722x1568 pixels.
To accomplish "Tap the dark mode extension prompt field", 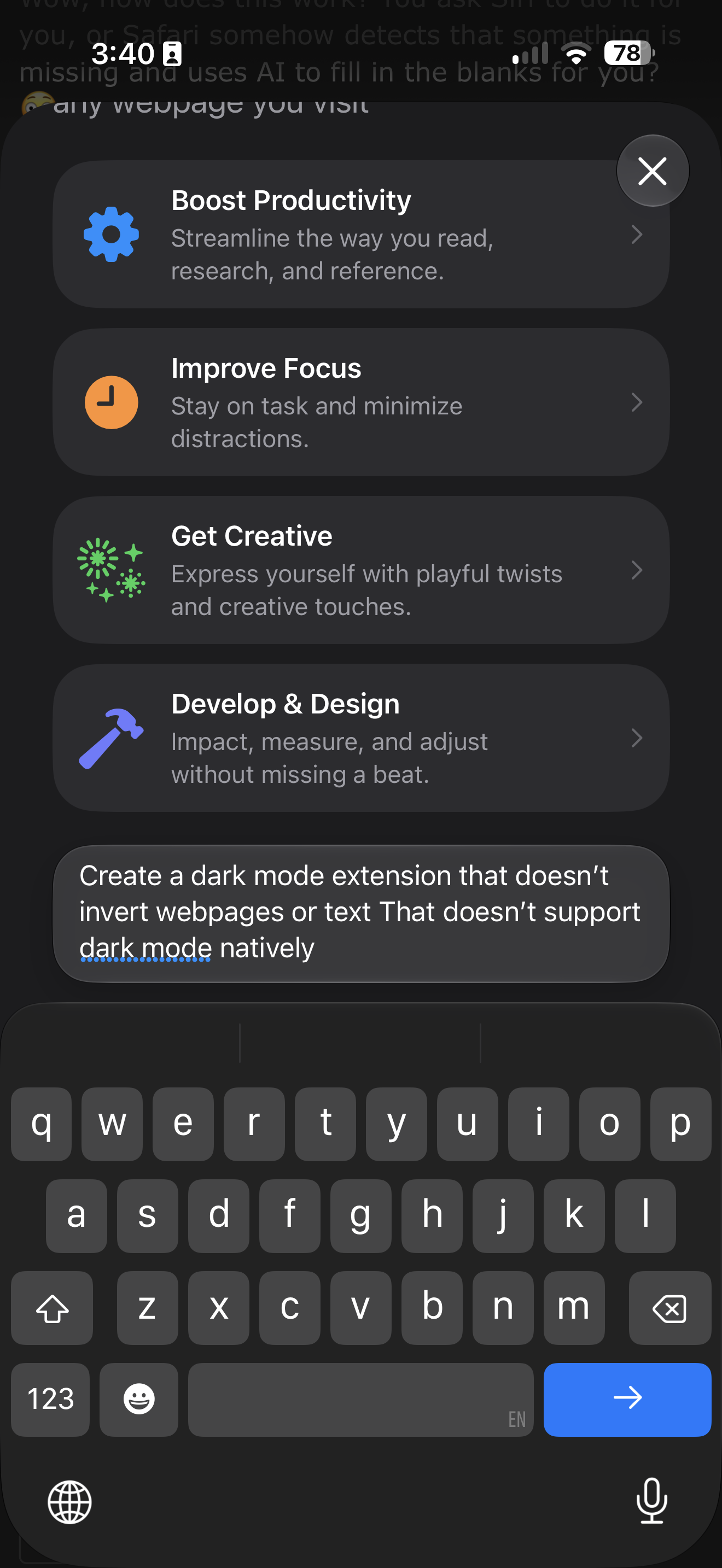I will tap(361, 913).
